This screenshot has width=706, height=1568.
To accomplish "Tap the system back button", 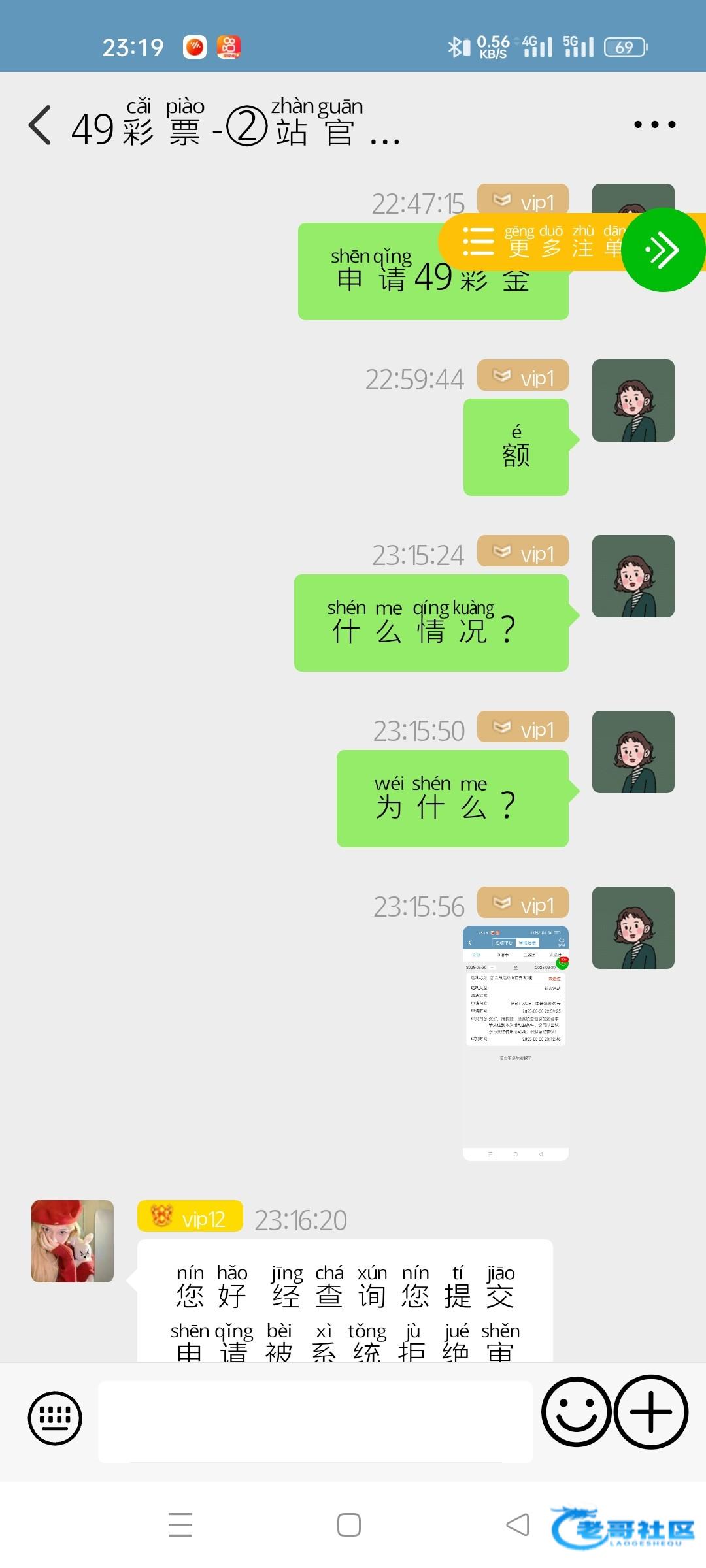I will (x=518, y=1525).
